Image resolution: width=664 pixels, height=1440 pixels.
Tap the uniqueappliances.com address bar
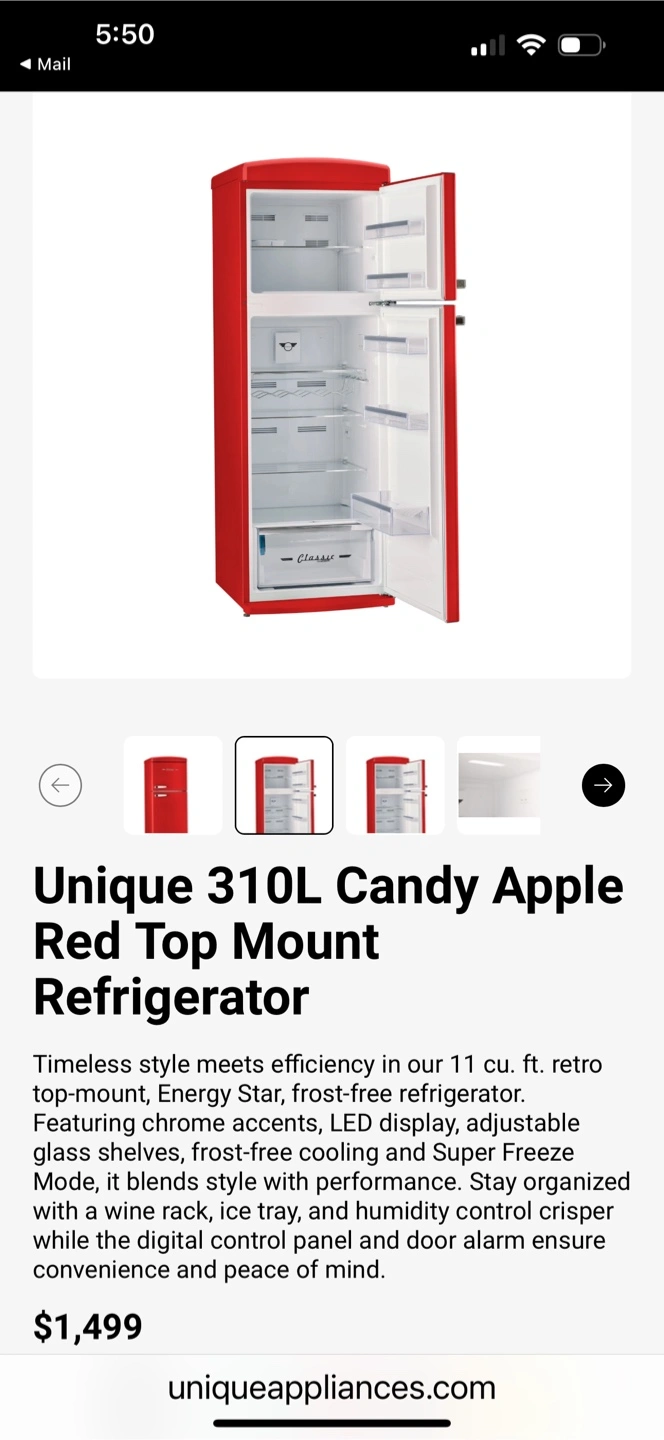pyautogui.click(x=332, y=1387)
